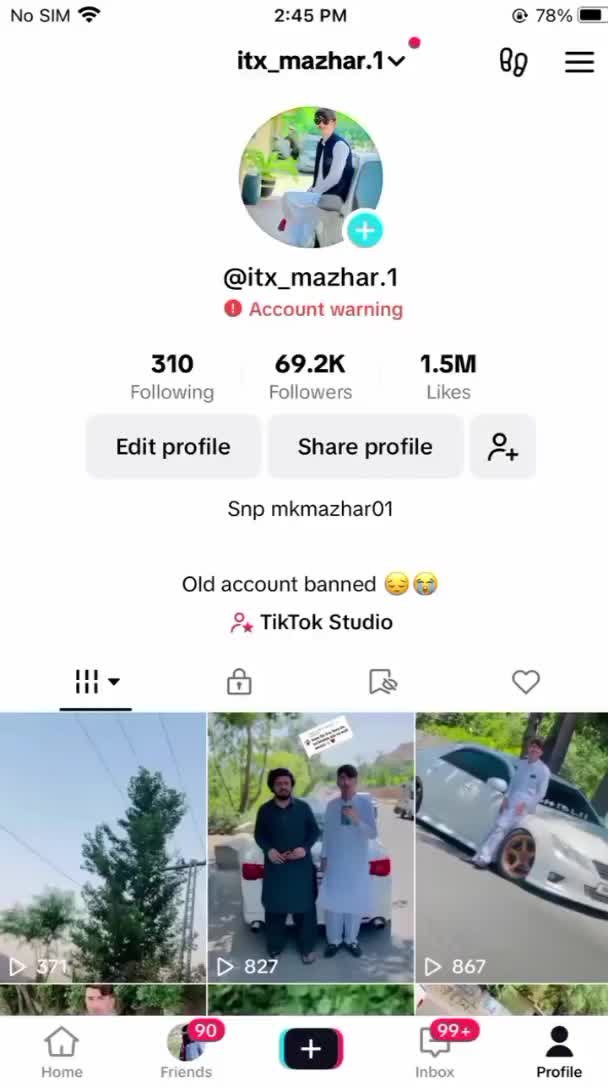The width and height of the screenshot is (608, 1088).
Task: Open the add friends icon button
Action: [503, 446]
